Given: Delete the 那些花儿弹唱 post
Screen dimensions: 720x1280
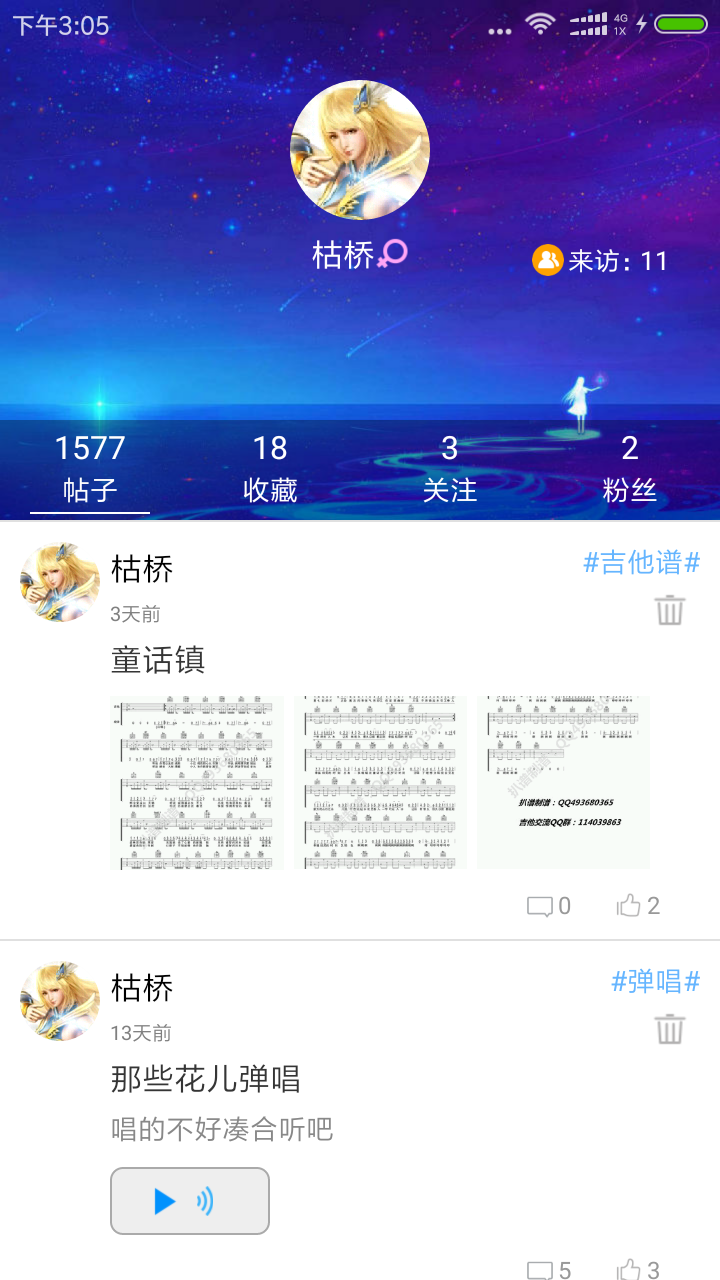Looking at the screenshot, I should 670,1028.
